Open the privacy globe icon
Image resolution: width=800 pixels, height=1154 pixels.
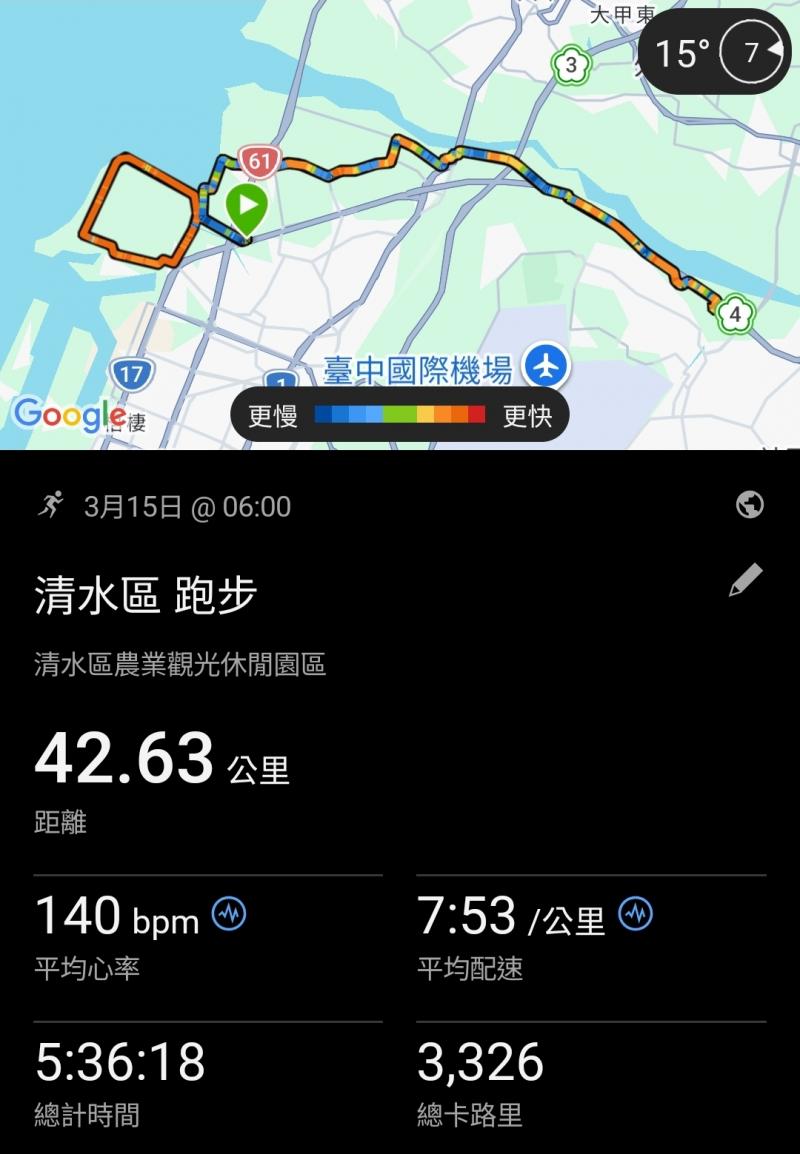(749, 505)
